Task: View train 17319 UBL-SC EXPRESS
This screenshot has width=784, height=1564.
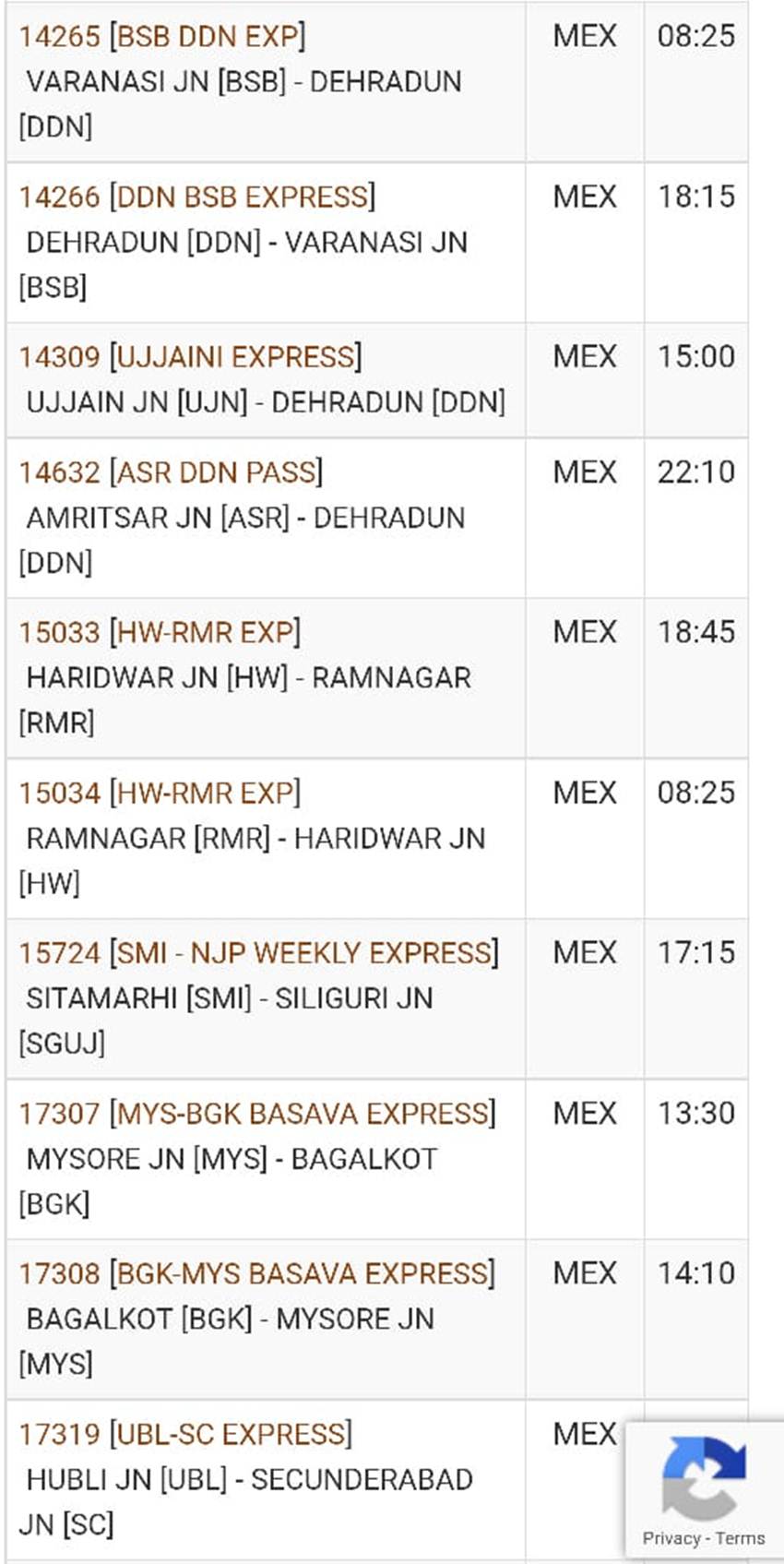Action: (185, 1434)
